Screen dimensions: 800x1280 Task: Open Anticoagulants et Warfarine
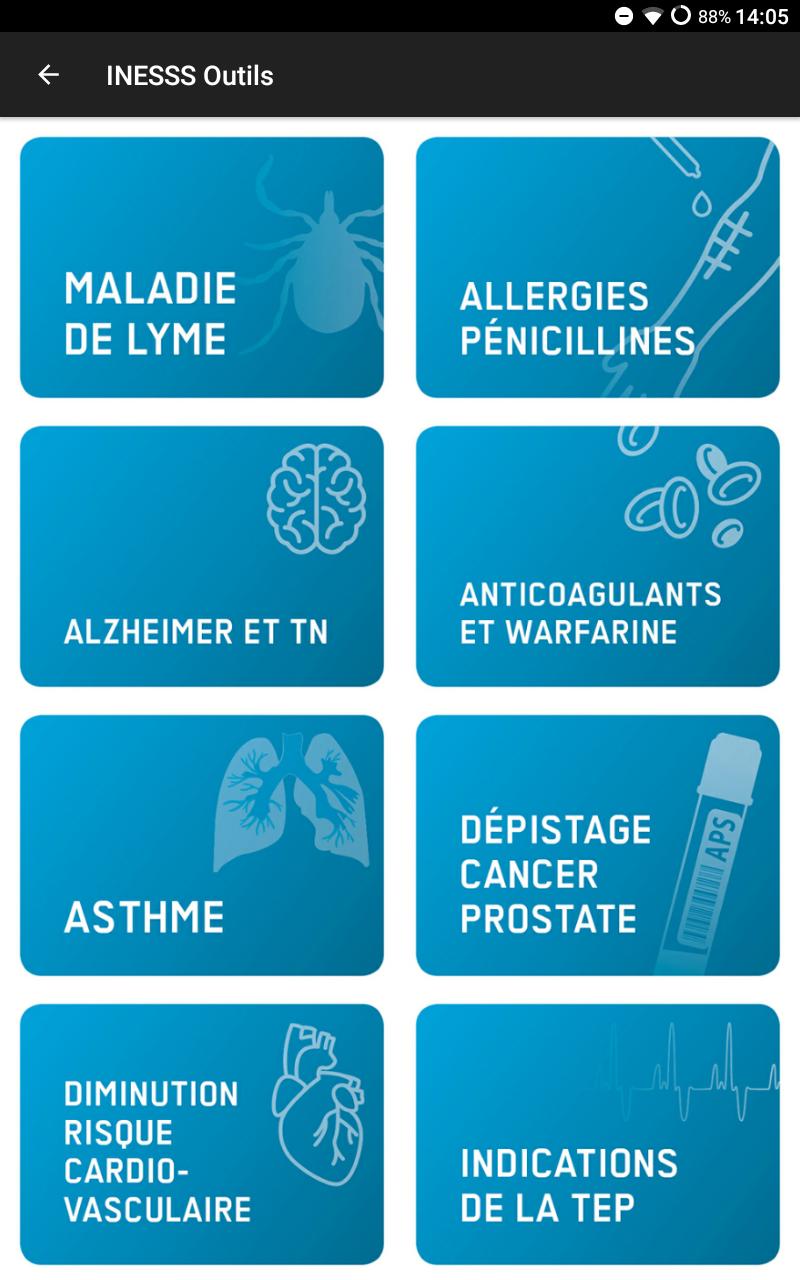[x=598, y=556]
